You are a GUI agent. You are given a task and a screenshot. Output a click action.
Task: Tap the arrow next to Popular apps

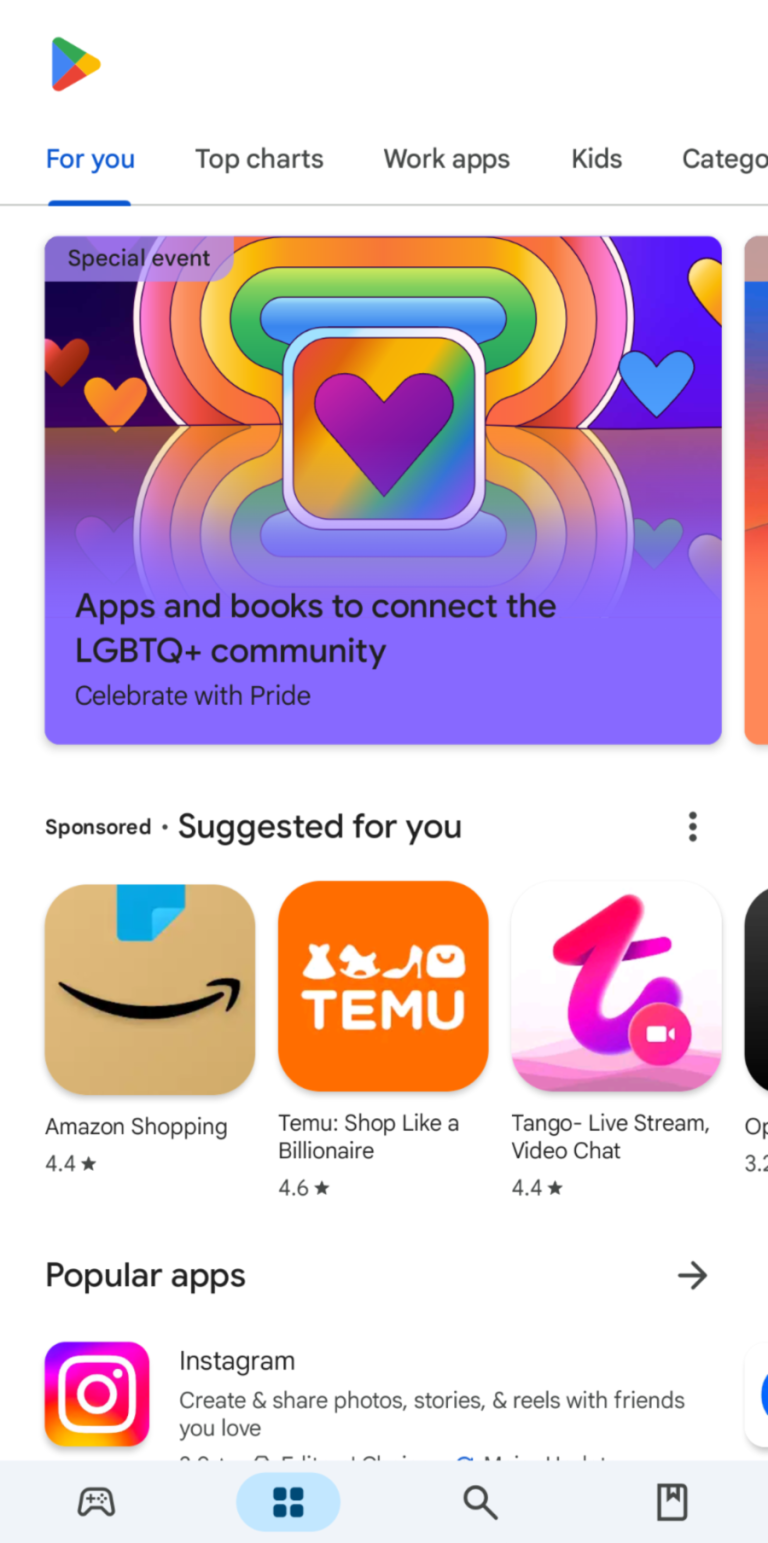(x=692, y=1275)
